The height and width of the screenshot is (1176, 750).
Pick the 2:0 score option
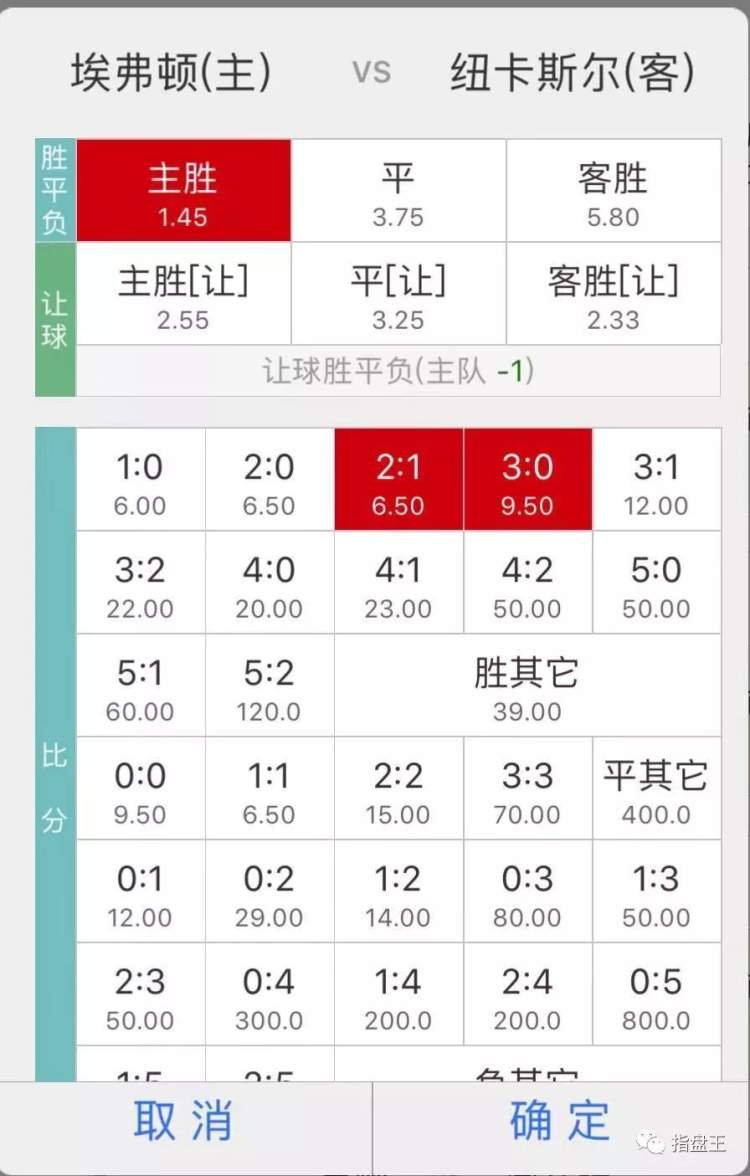pos(269,480)
